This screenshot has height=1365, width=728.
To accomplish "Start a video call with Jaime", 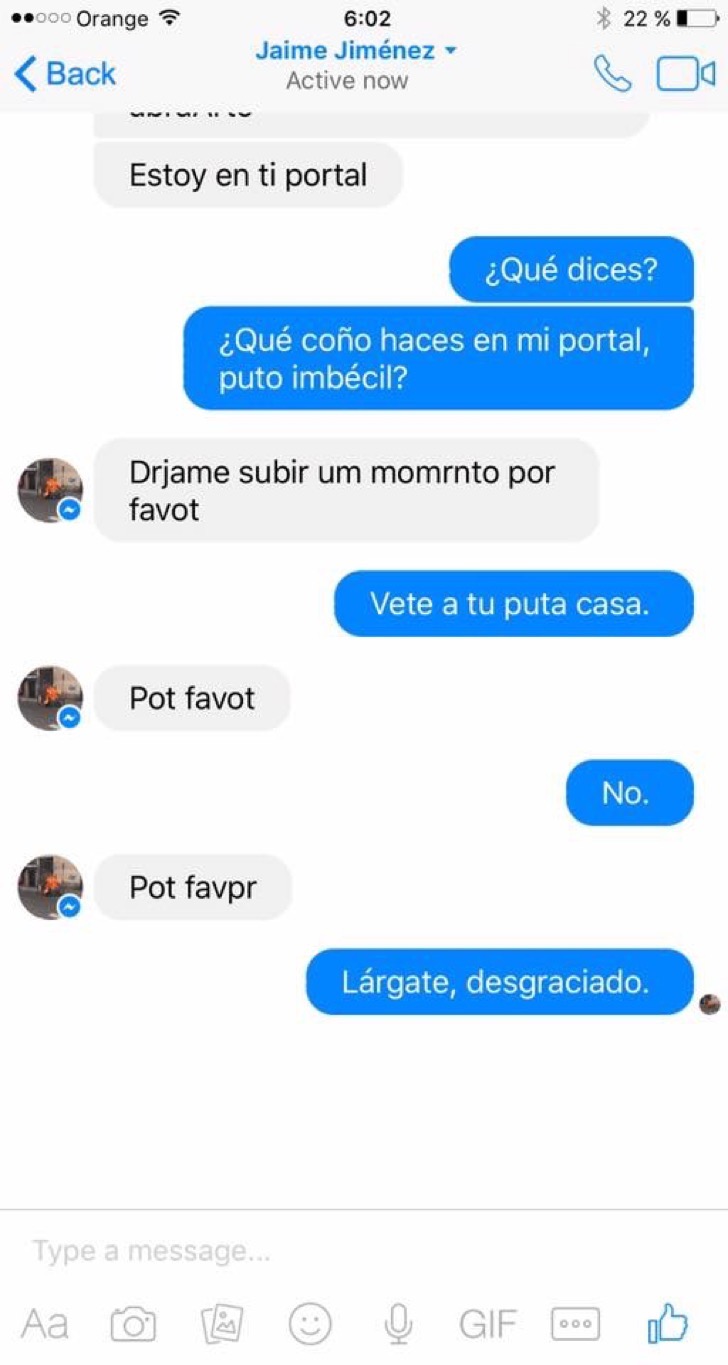I will pyautogui.click(x=685, y=74).
